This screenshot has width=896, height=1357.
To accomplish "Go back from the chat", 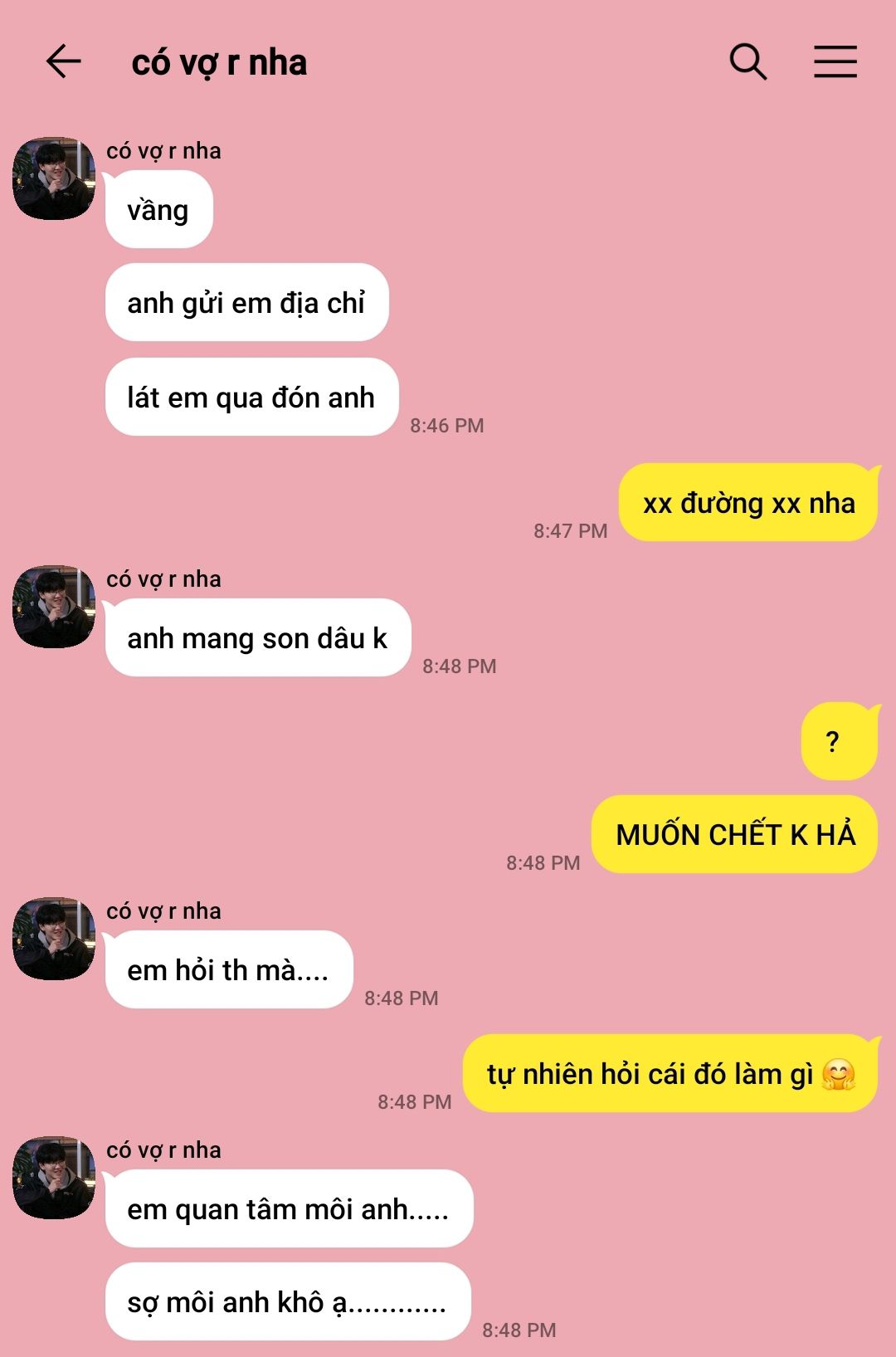I will tap(63, 61).
